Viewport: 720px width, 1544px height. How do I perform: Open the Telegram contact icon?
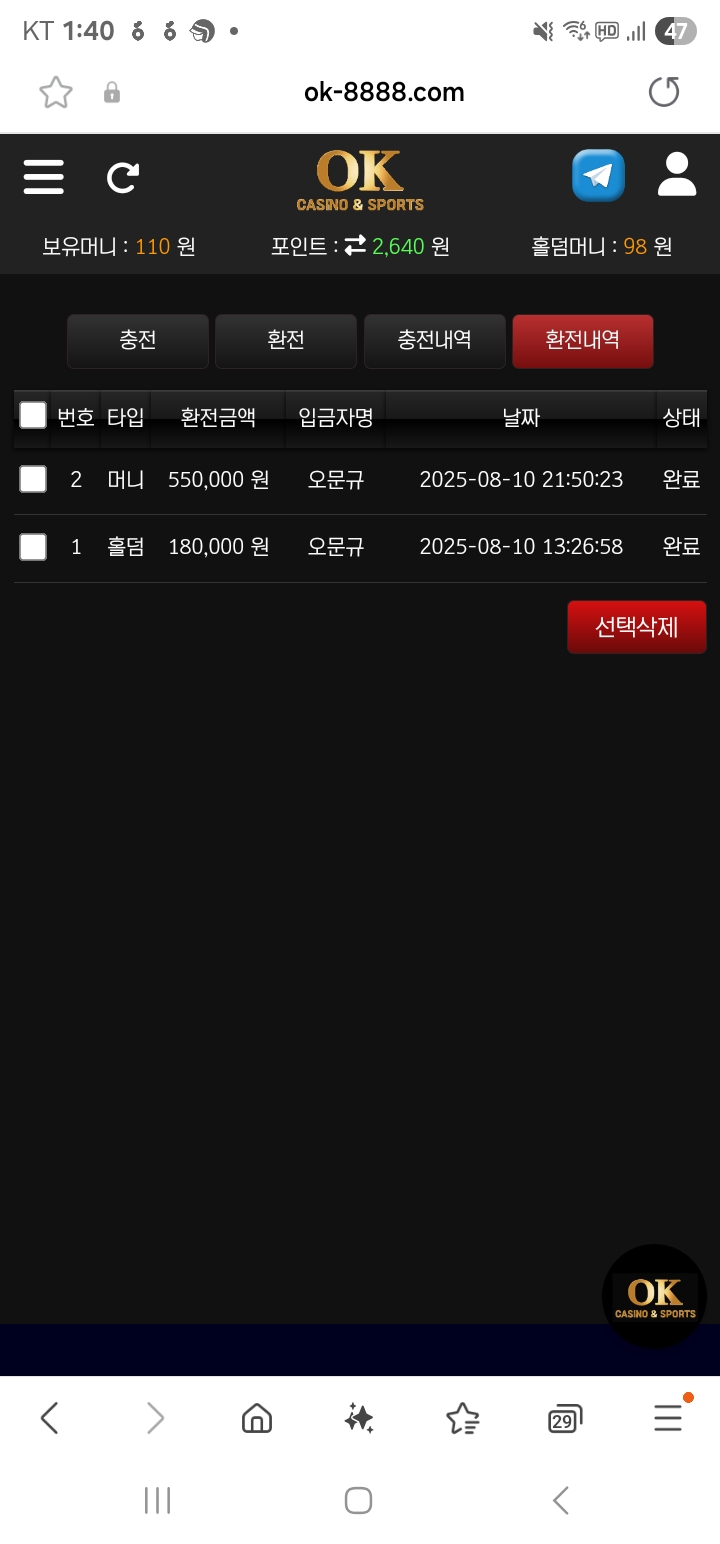(x=598, y=176)
